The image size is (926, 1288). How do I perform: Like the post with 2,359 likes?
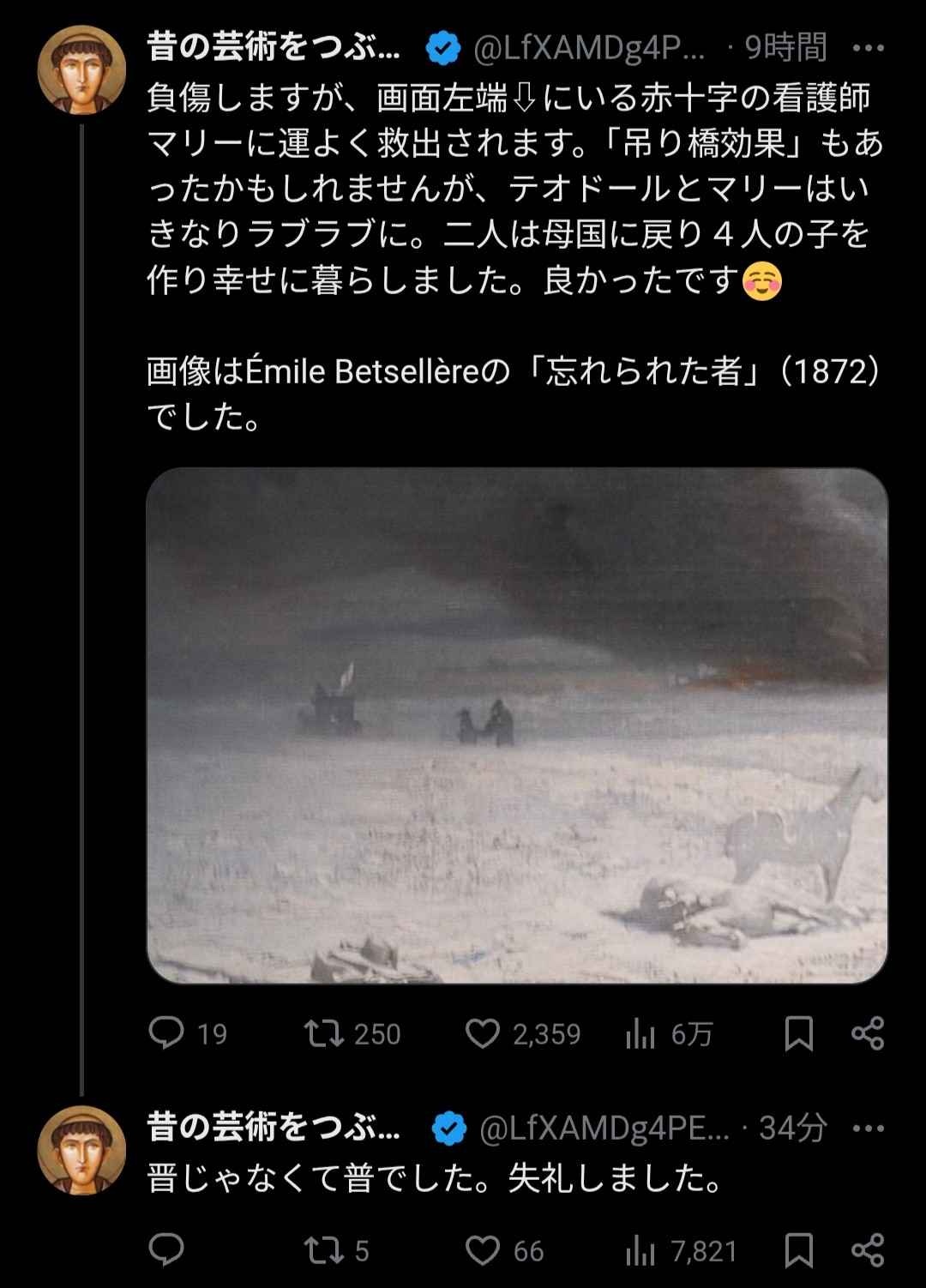[x=483, y=1033]
